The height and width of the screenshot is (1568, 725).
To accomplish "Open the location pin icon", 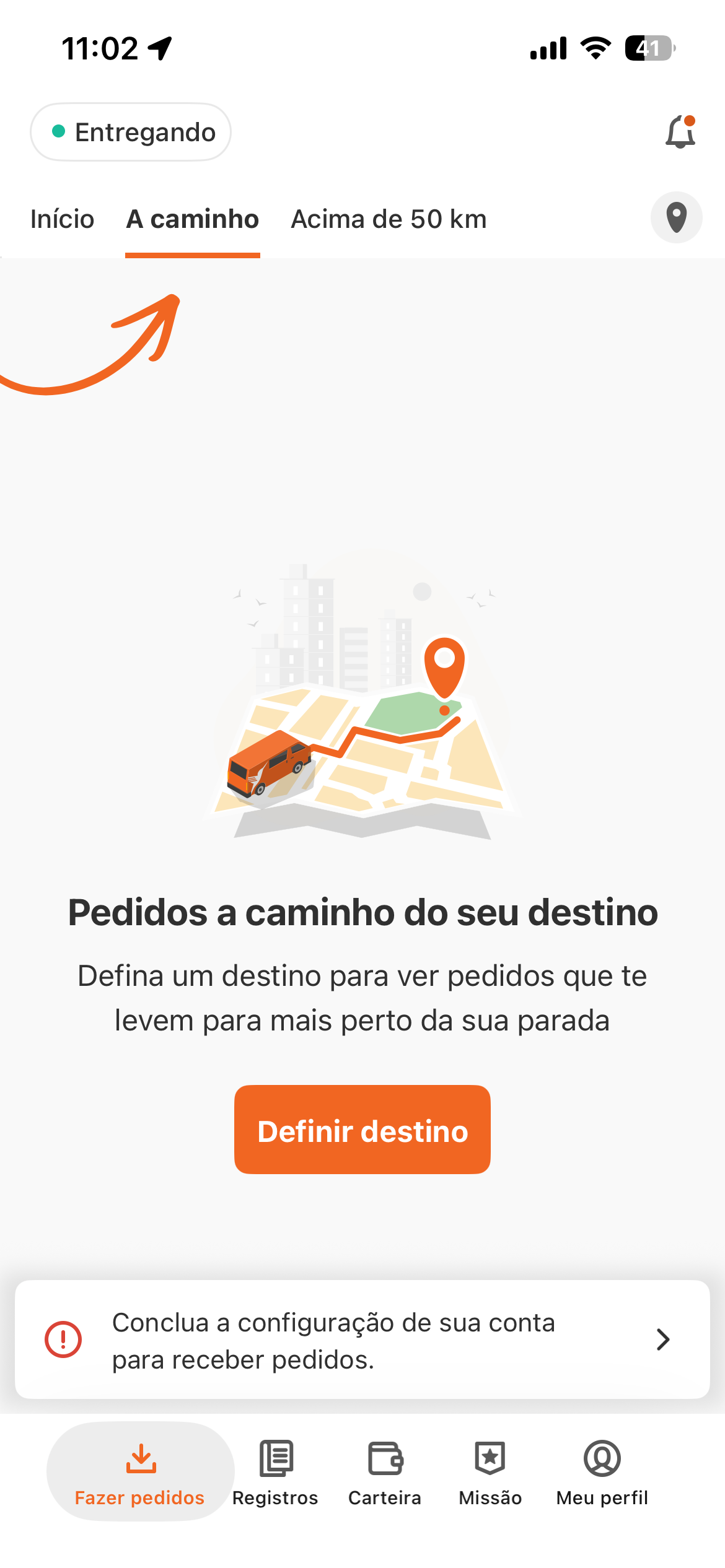I will (677, 217).
